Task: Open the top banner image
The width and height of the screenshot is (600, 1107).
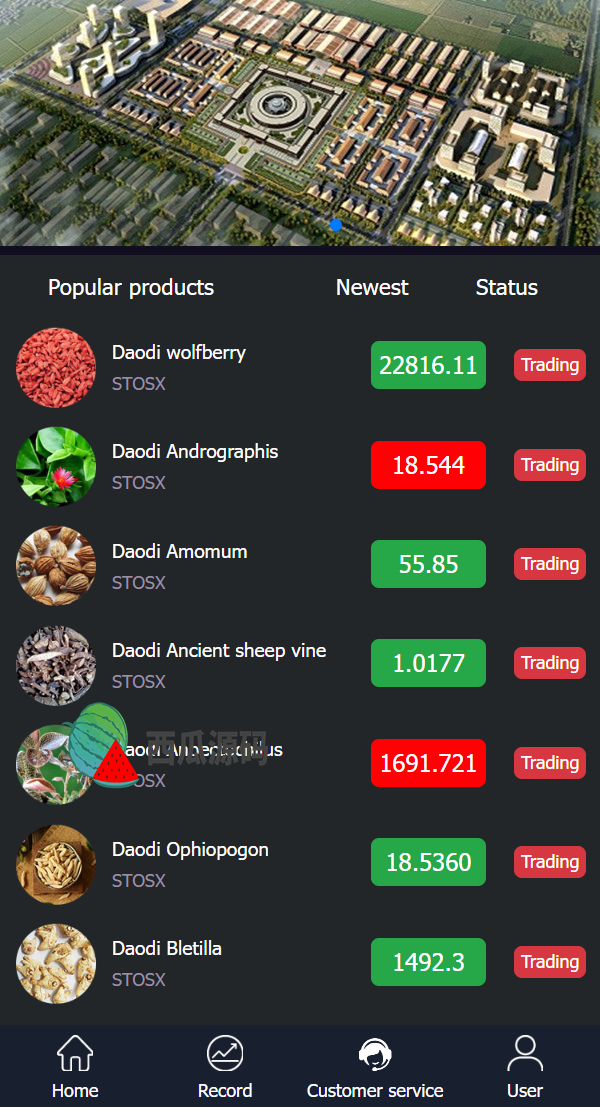Action: (300, 123)
